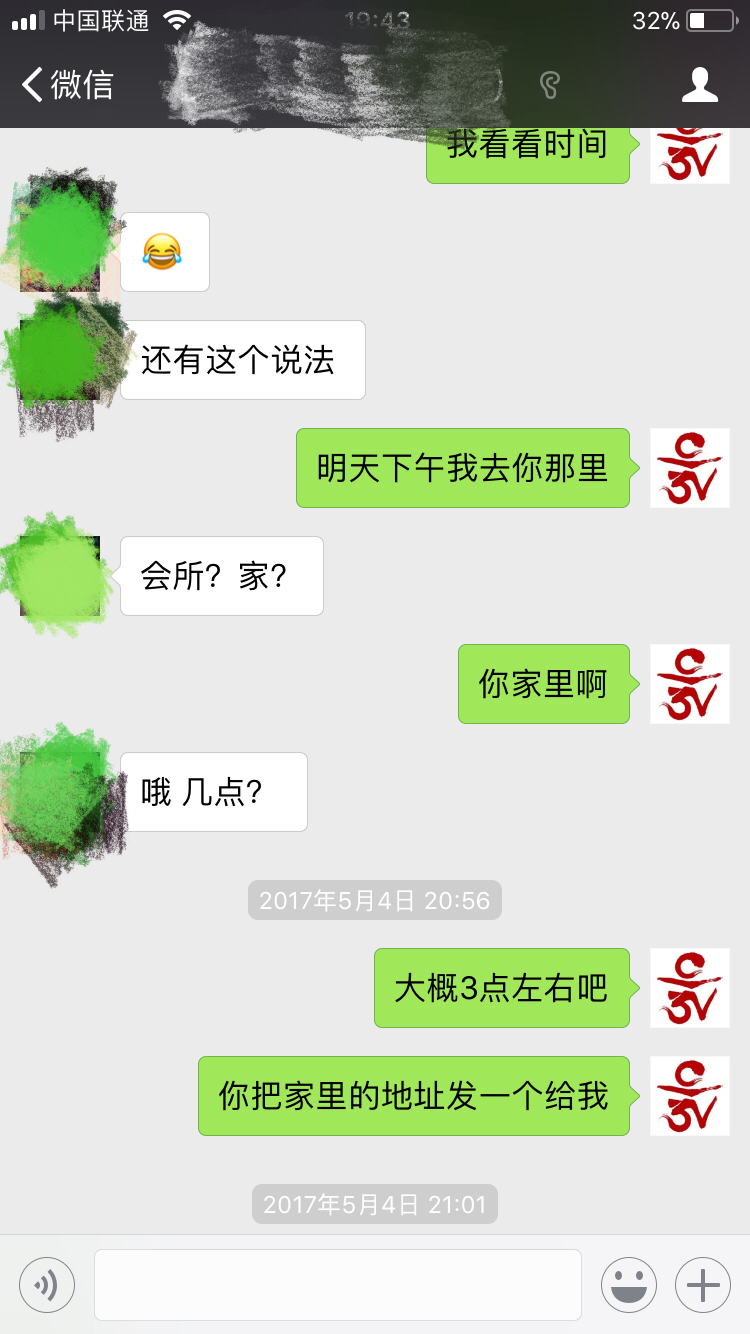Viewport: 750px width, 1334px height.
Task: Focus the message text field
Action: tap(338, 1284)
